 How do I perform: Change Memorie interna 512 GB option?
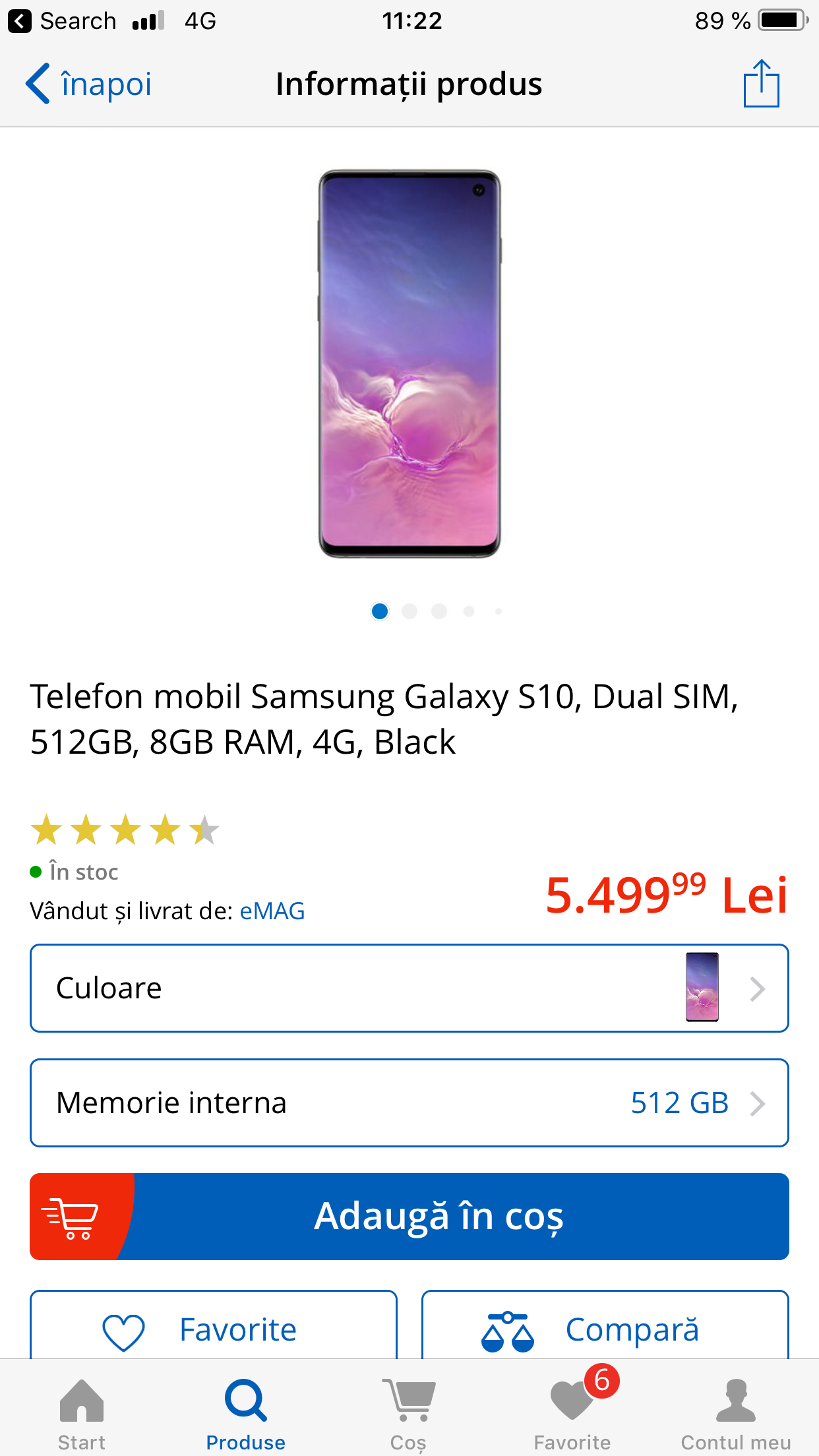click(x=409, y=1103)
